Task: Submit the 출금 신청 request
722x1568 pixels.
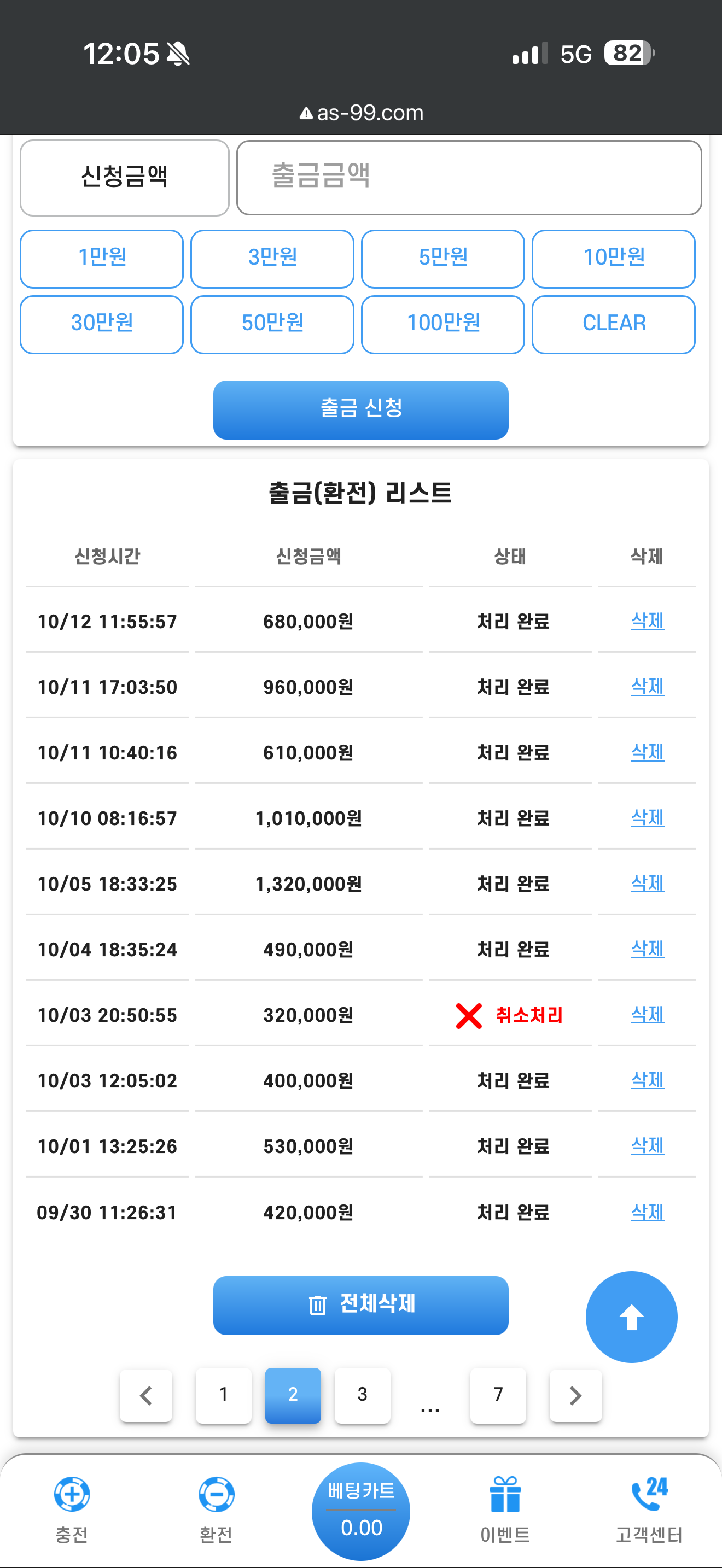Action: pos(360,409)
